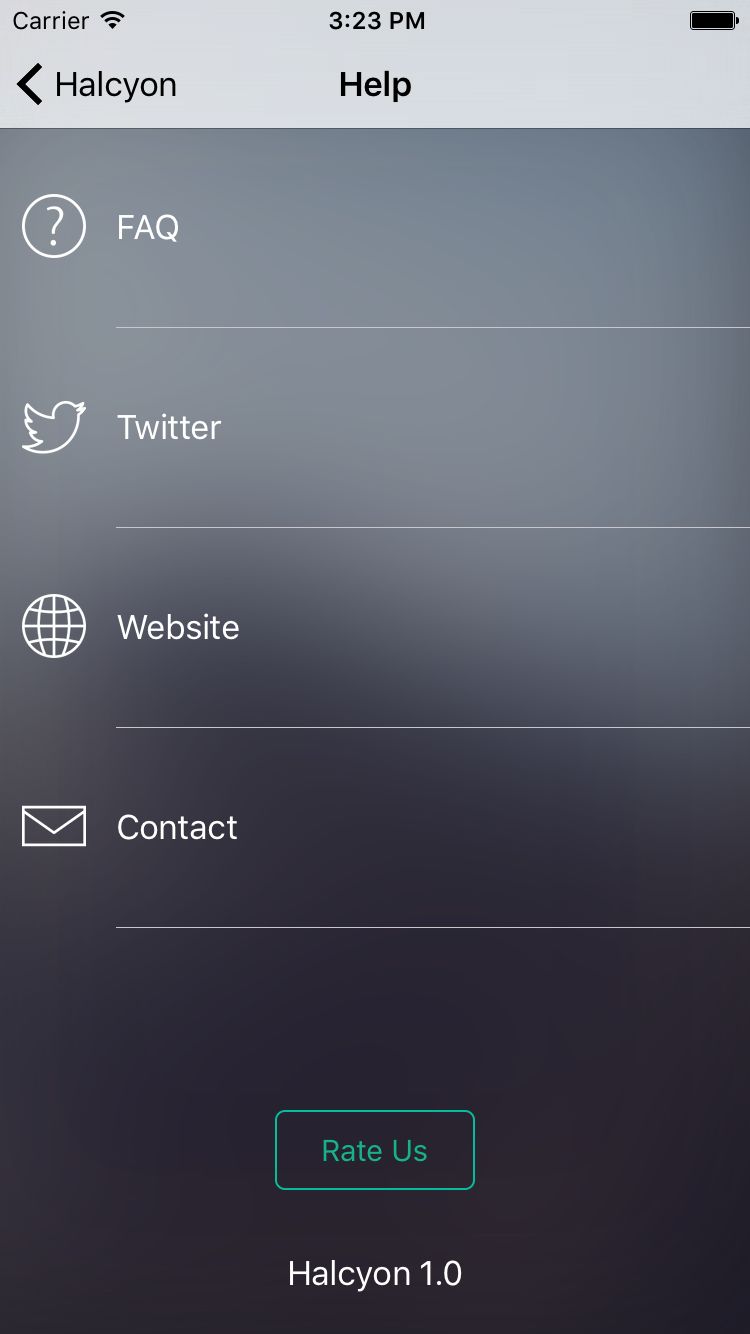
Task: Tap the Rate Us button
Action: [x=375, y=1150]
